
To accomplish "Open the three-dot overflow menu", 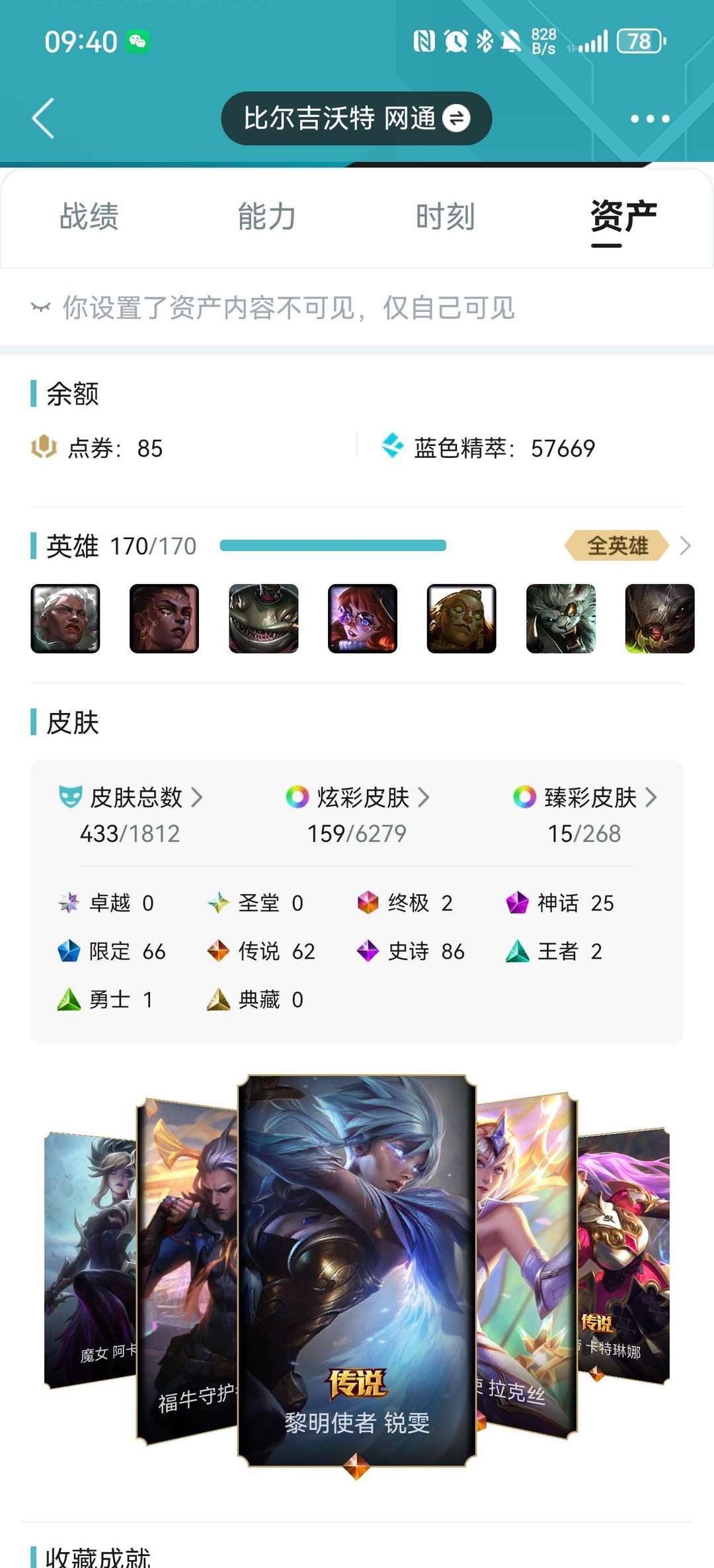I will pos(650,119).
